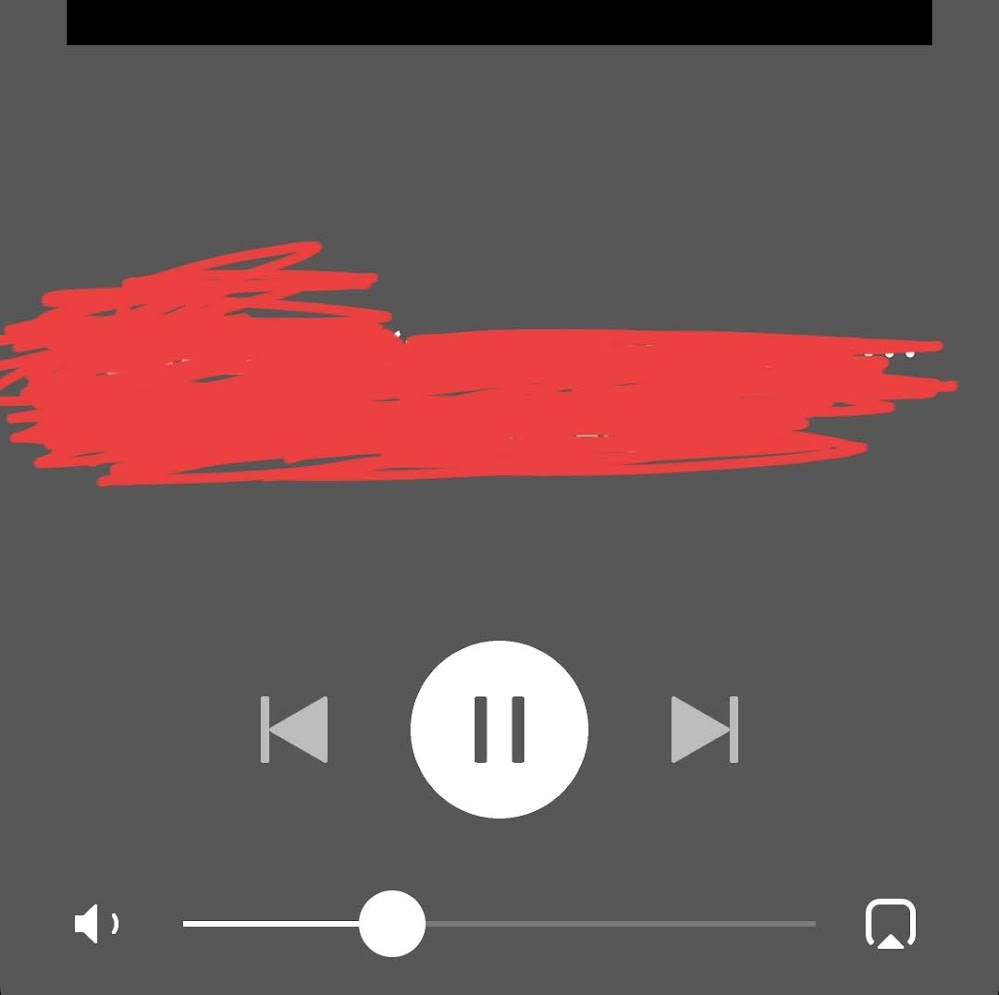
Task: Open the AirPlay output picker
Action: pos(890,924)
